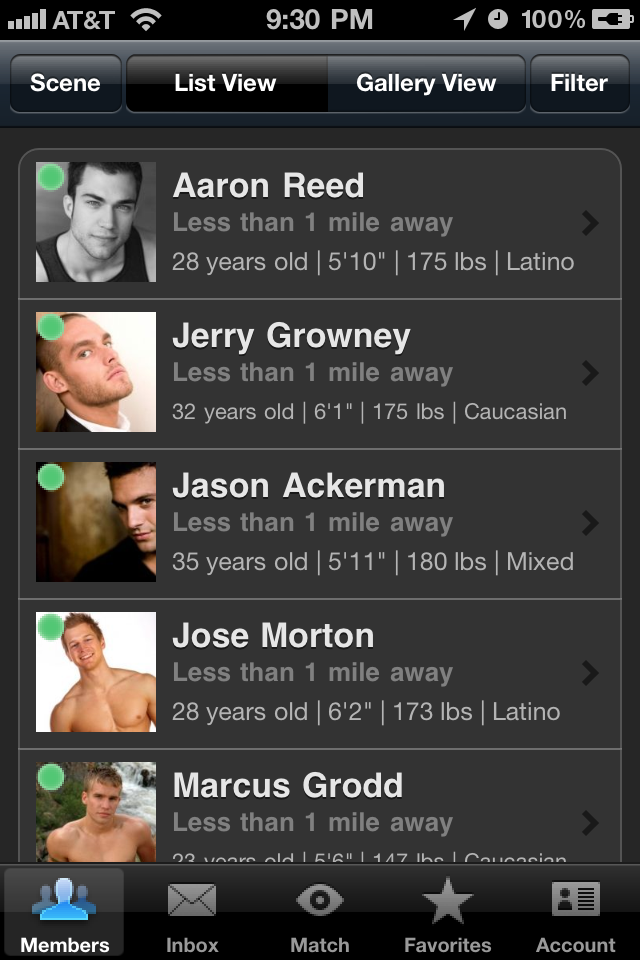Switch to the Match tab

320,914
